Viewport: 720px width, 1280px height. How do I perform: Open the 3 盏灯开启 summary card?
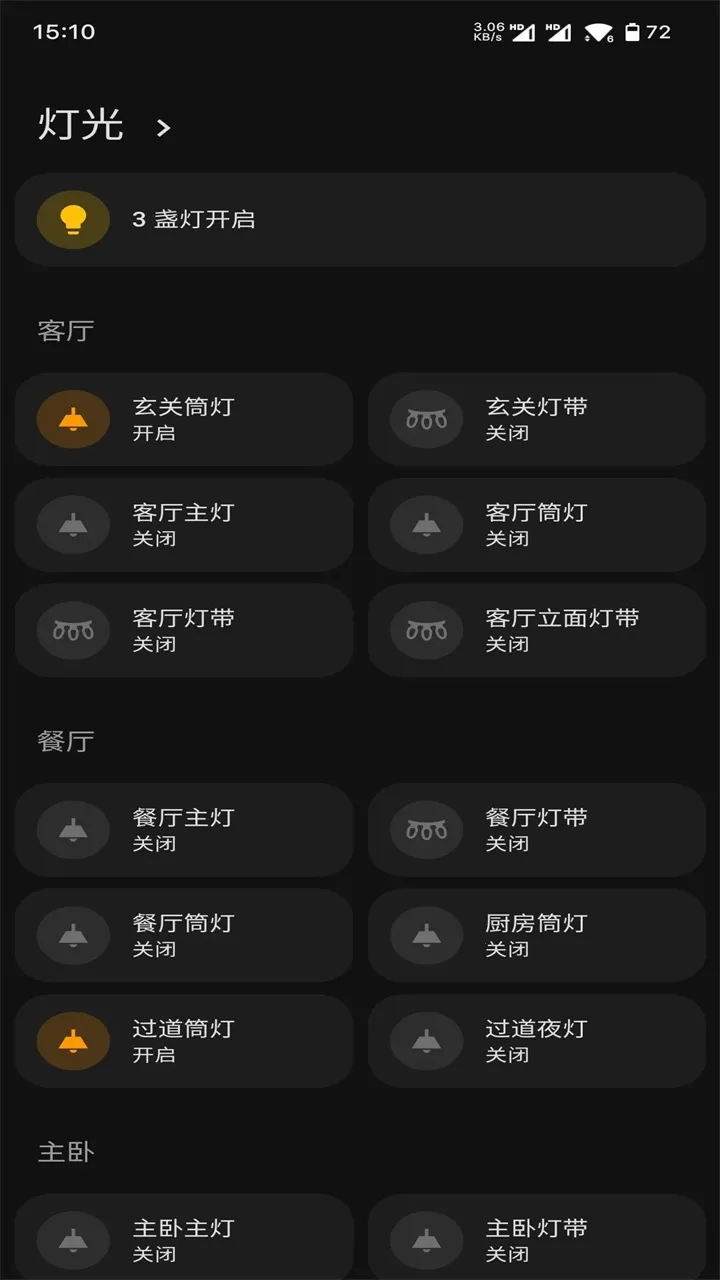coord(360,219)
